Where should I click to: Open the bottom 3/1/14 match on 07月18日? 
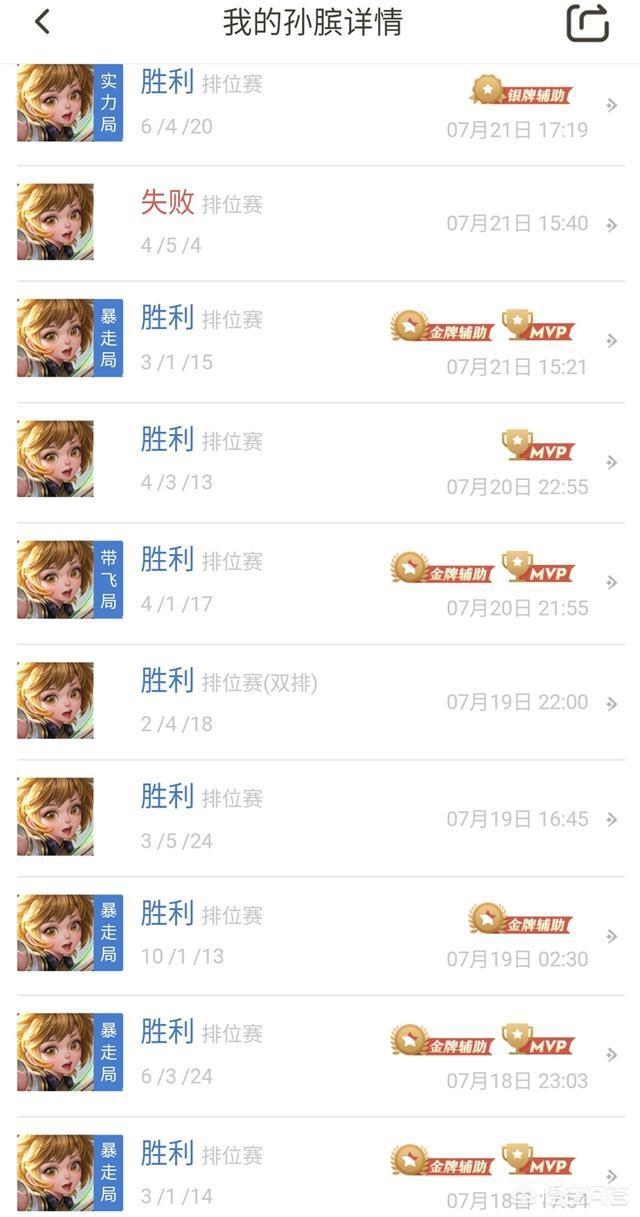coord(320,1167)
